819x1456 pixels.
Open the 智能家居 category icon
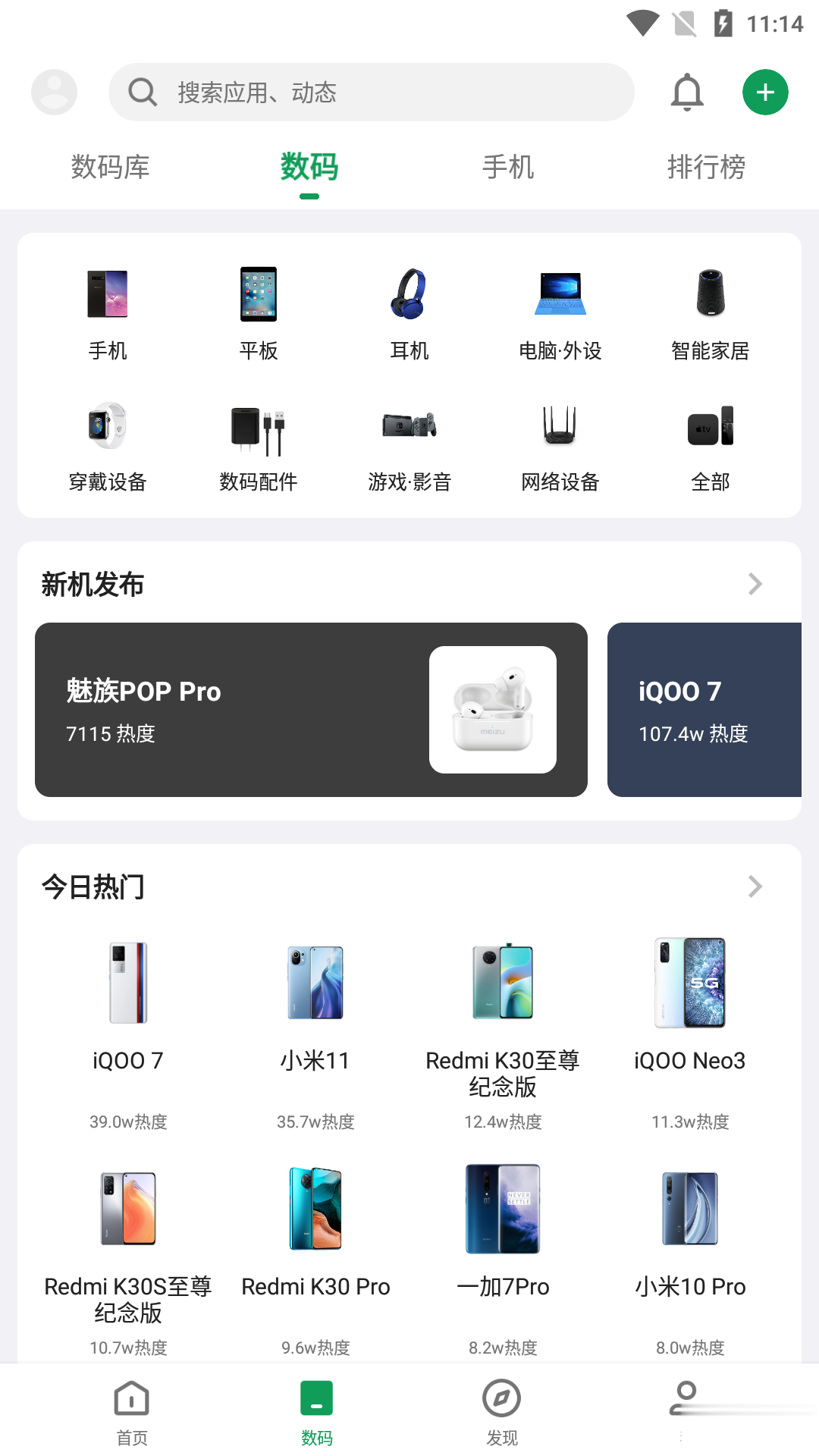tap(711, 294)
